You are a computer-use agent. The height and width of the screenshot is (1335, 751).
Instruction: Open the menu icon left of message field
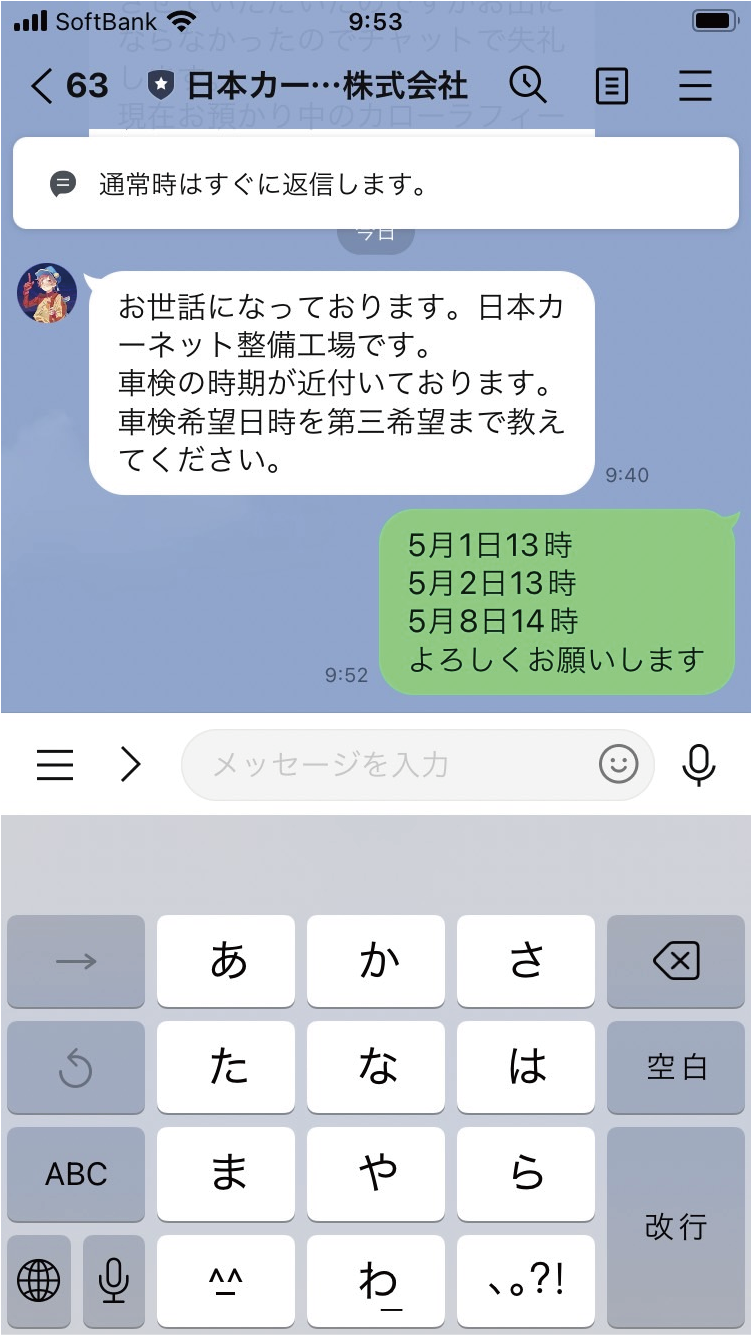pos(55,765)
